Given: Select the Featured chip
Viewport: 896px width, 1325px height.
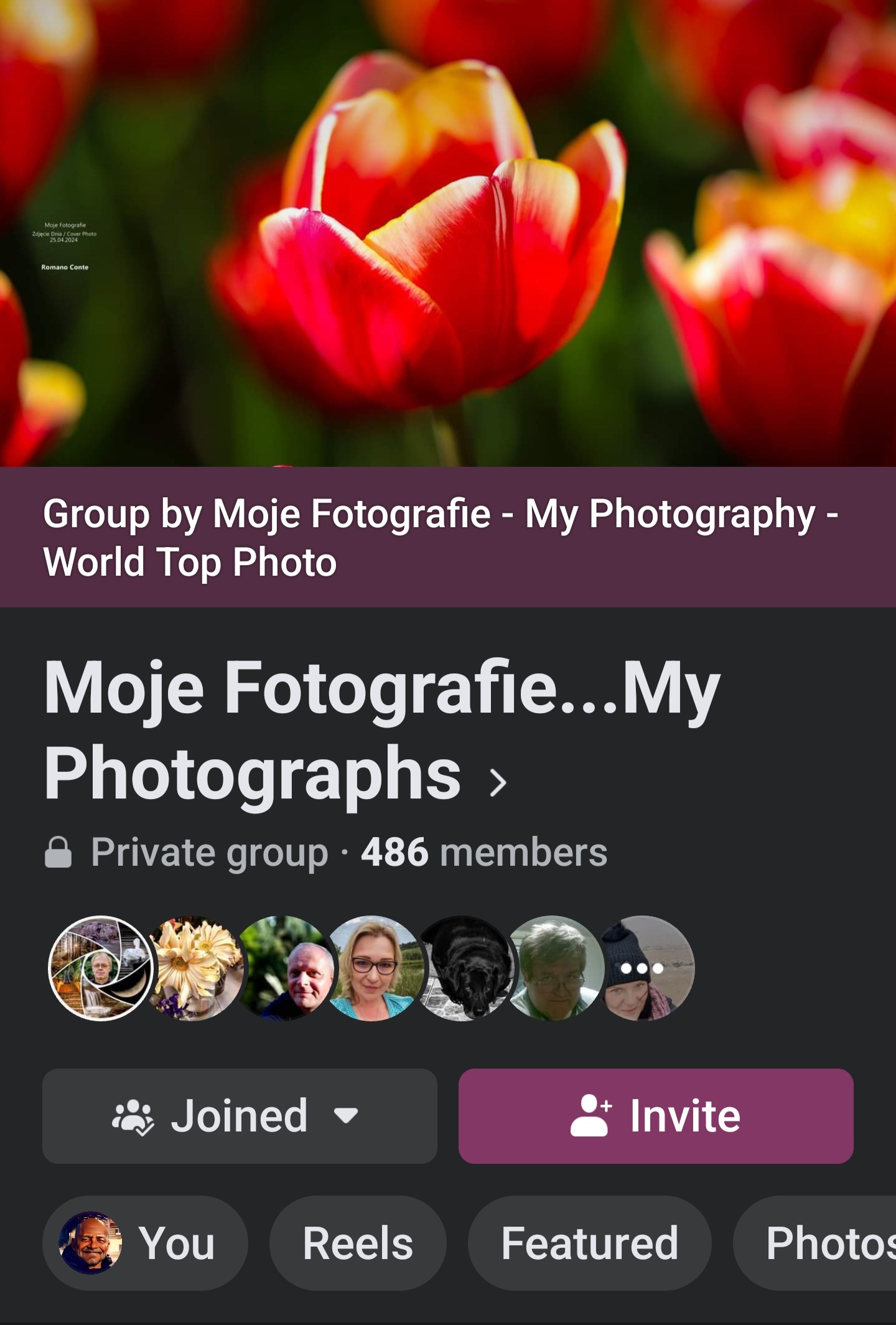Looking at the screenshot, I should click(589, 1243).
